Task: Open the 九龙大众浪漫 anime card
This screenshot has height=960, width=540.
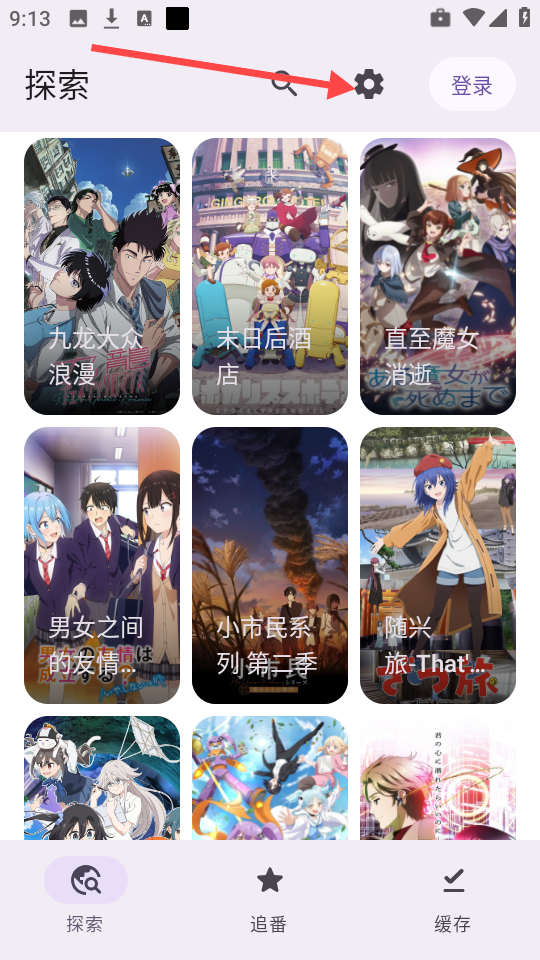Action: pyautogui.click(x=102, y=276)
